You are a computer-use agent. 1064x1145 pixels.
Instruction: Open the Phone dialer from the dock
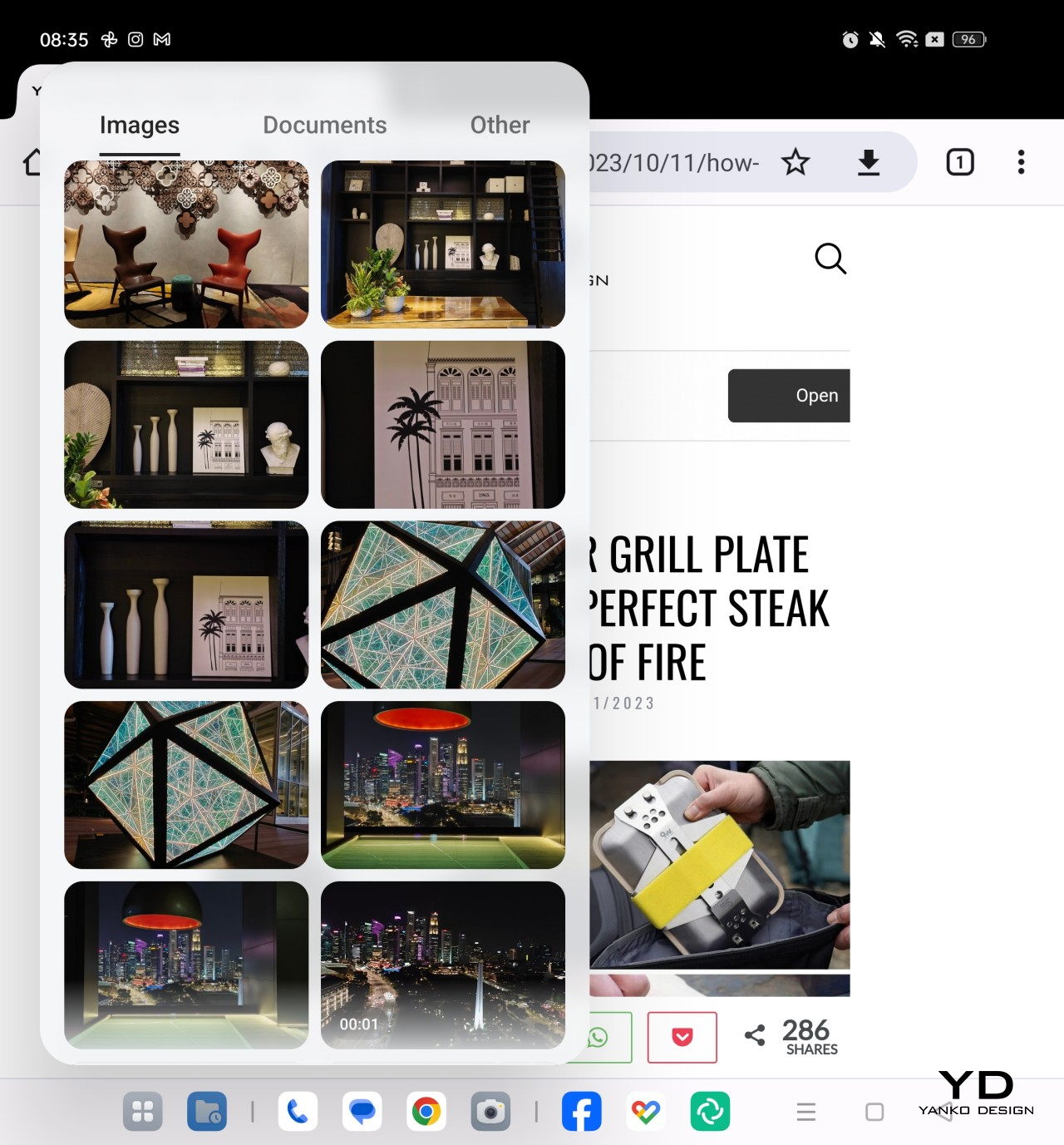298,1112
